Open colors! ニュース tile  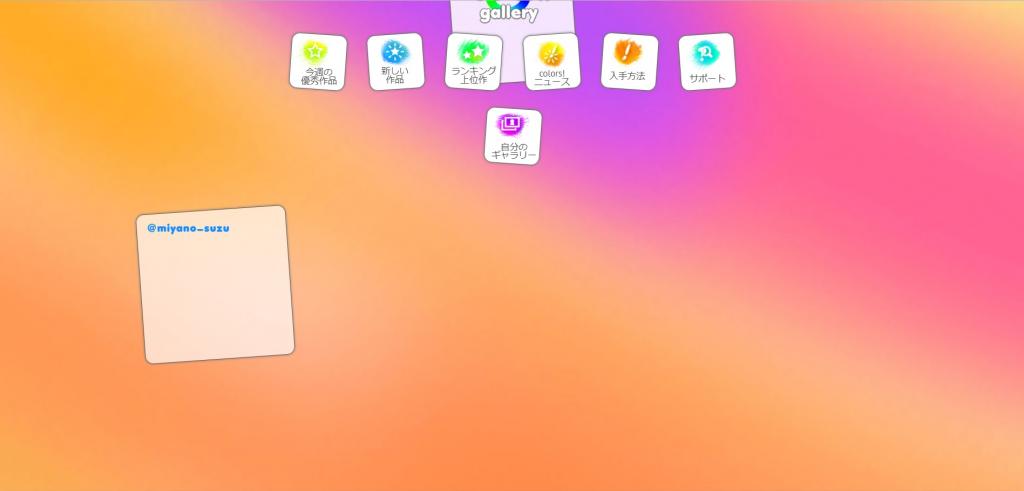pos(551,62)
